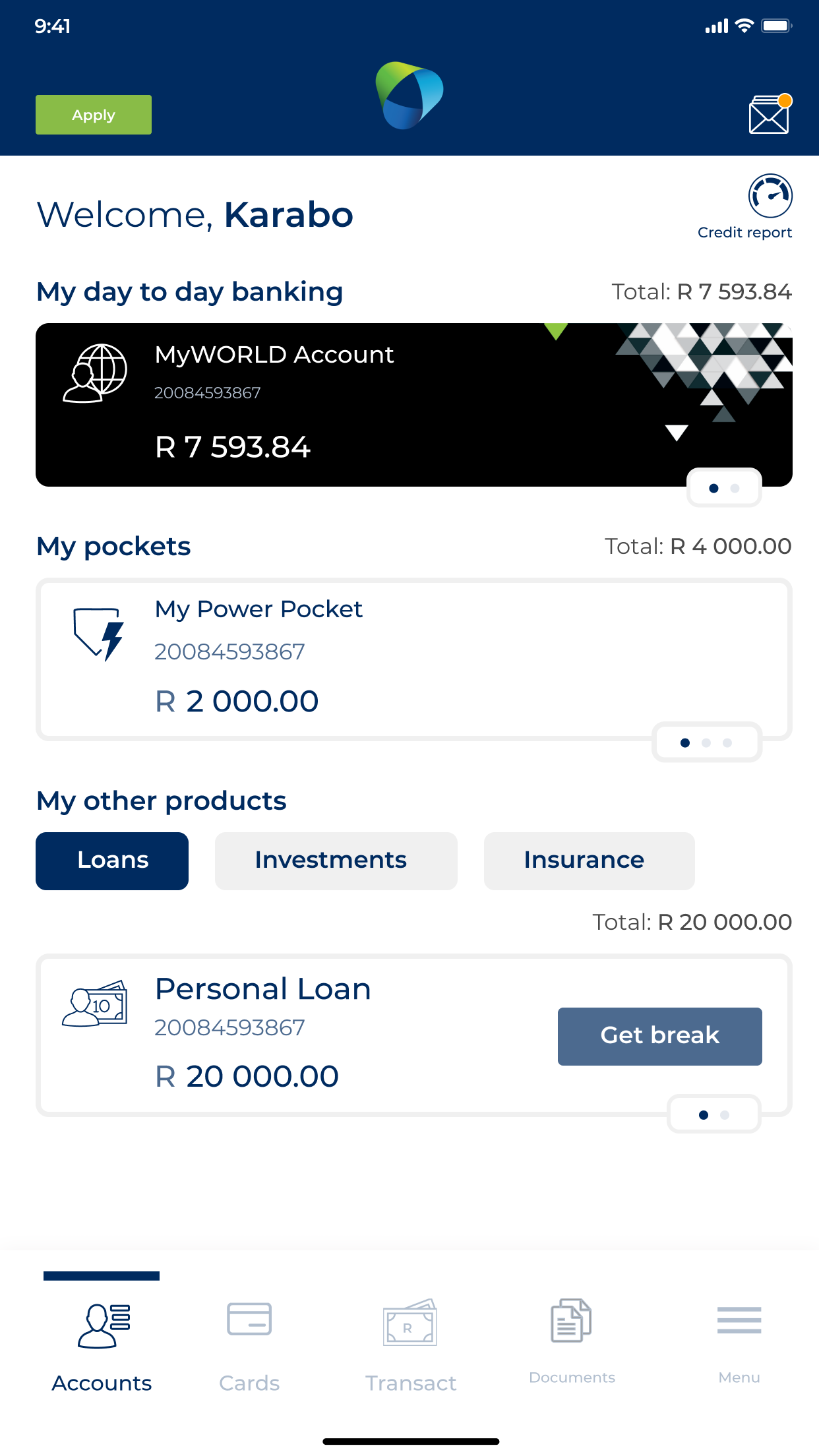The width and height of the screenshot is (819, 1456).
Task: Click the Wesbank logo at top
Action: pyautogui.click(x=409, y=94)
